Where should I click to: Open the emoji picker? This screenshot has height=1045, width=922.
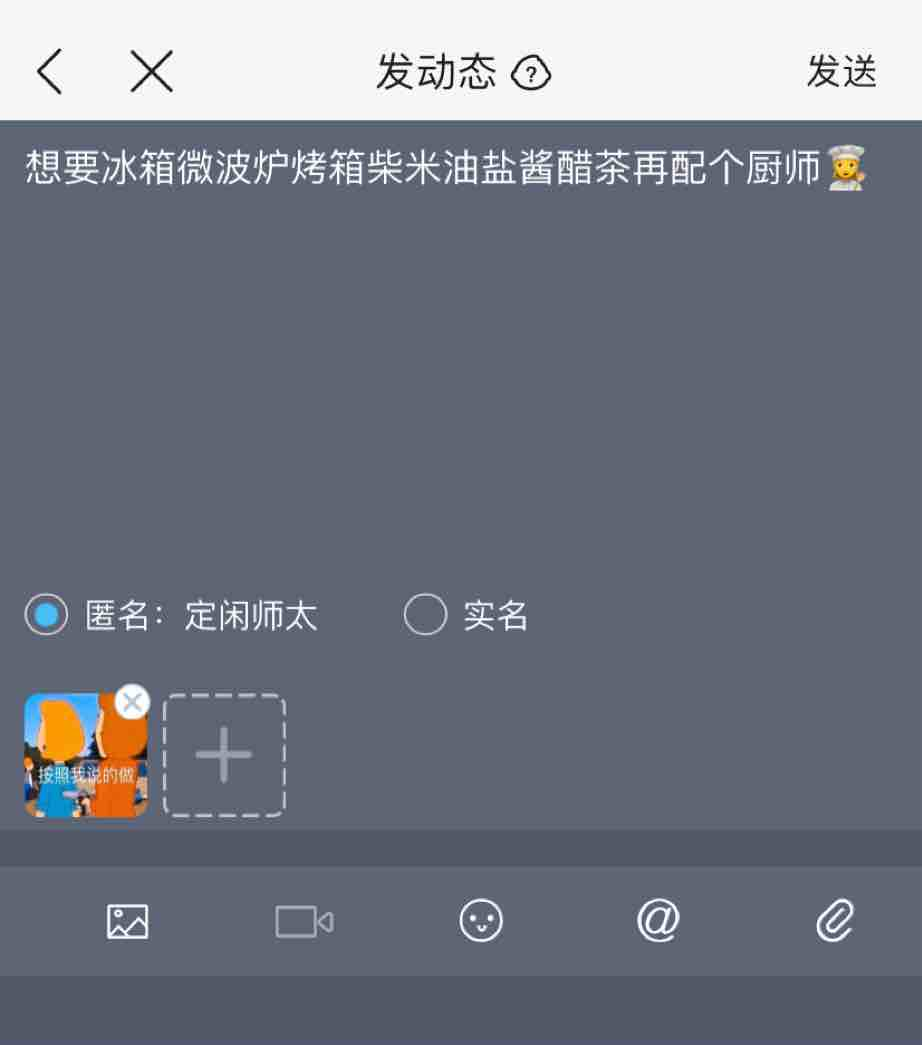(481, 921)
